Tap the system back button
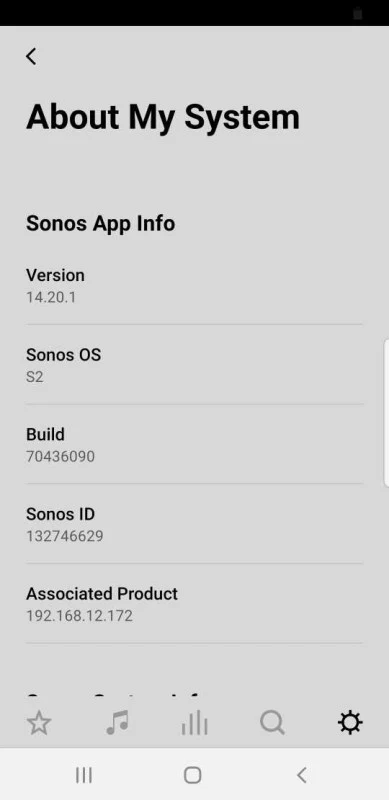The height and width of the screenshot is (800, 389). pos(302,775)
